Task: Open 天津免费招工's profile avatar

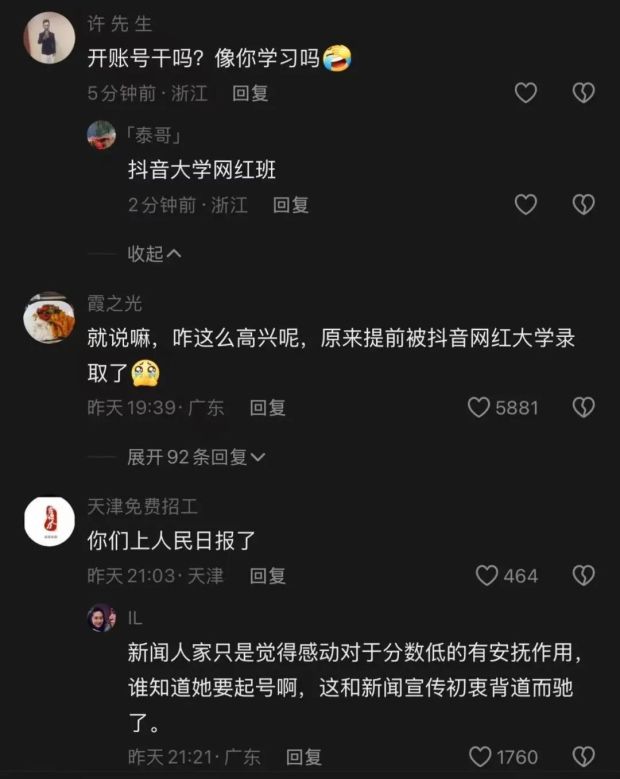Action: (x=49, y=521)
